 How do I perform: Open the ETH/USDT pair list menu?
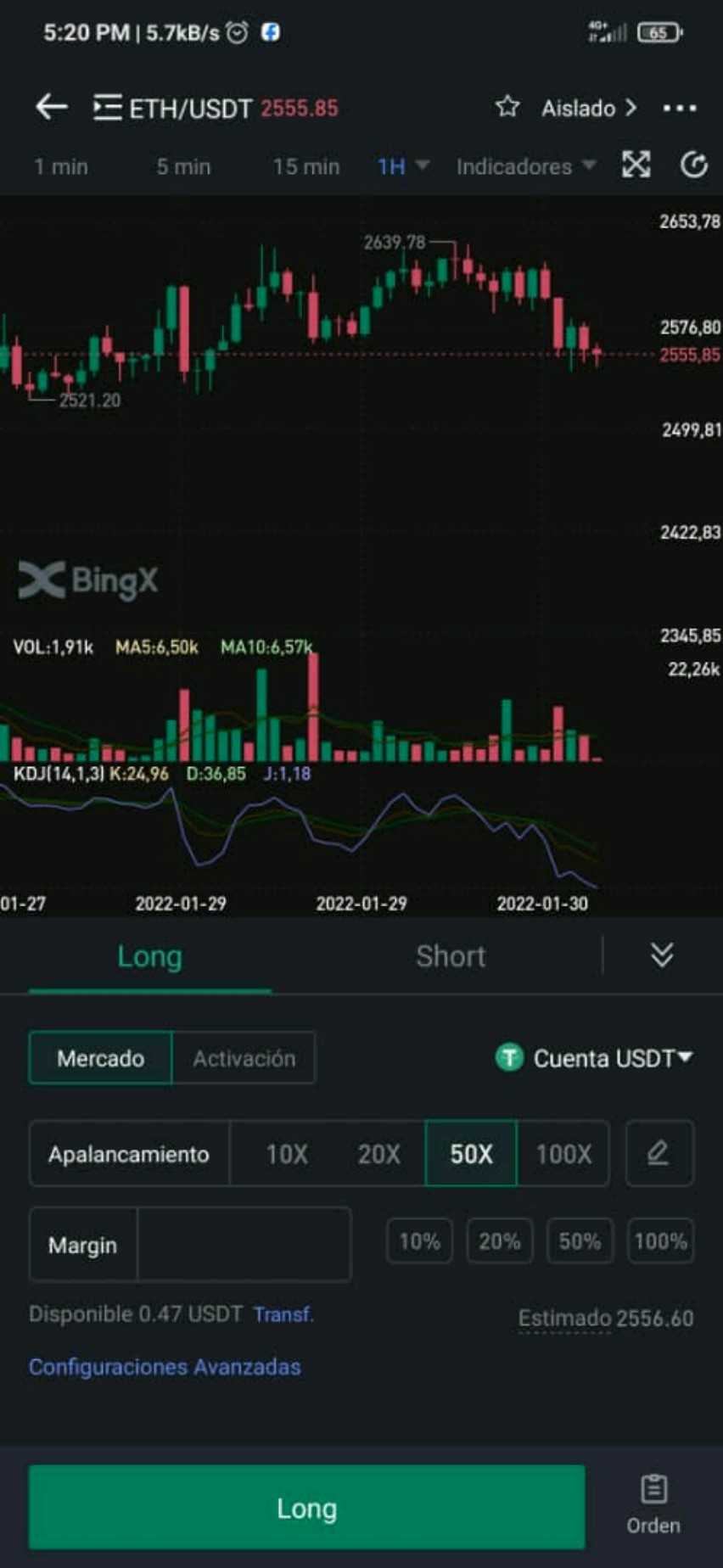107,108
